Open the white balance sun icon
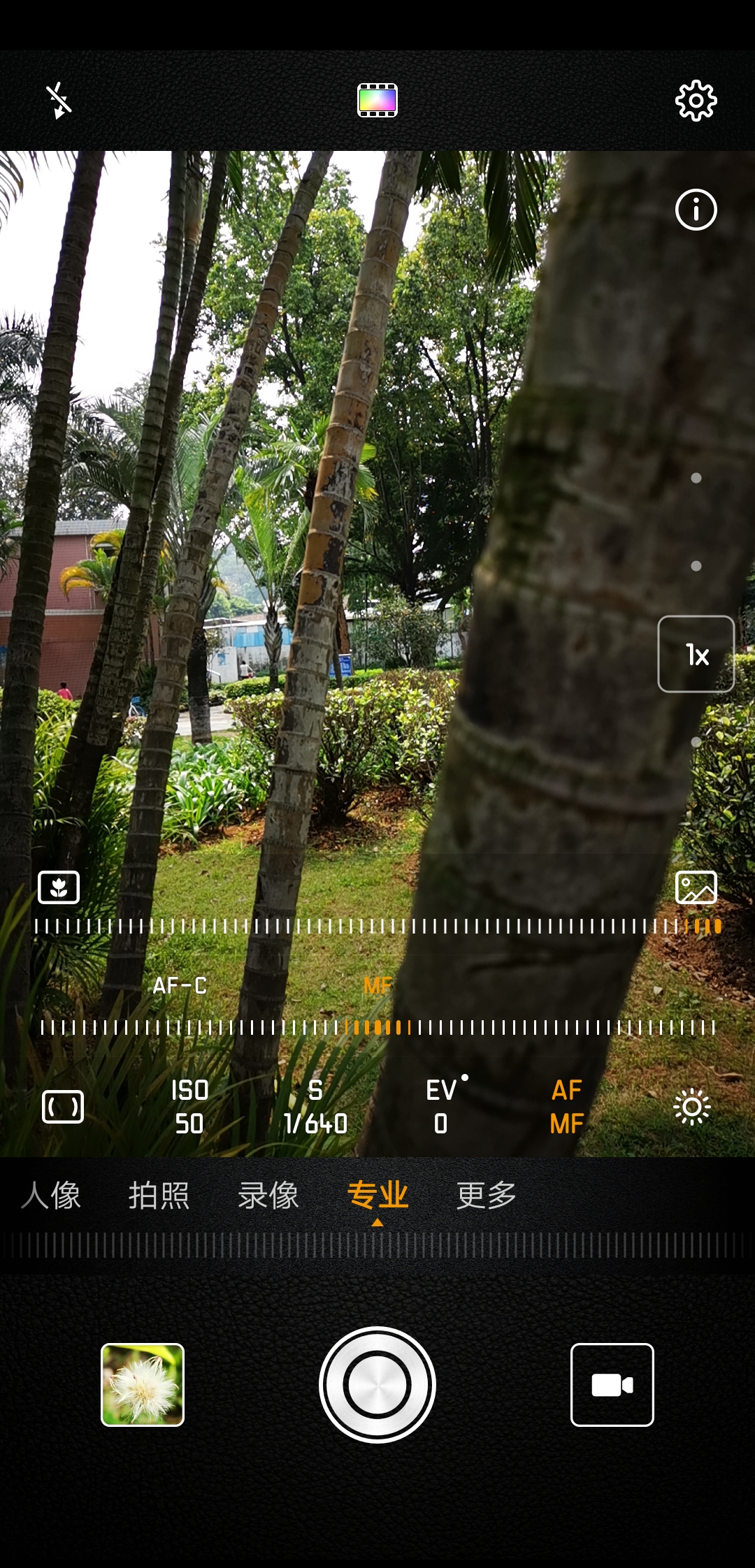Screen dimensions: 755x1568 pos(691,1107)
